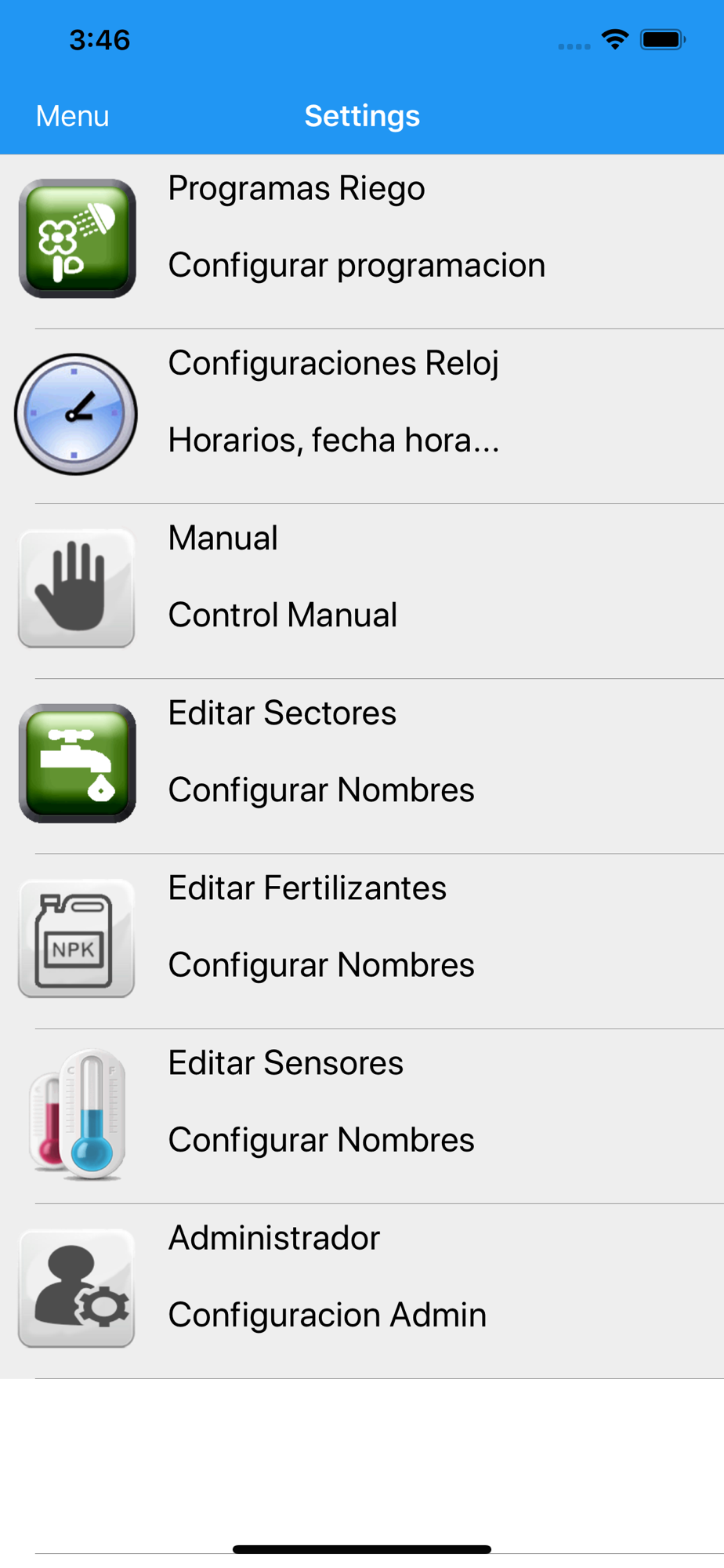Open Editar Fertilizantes

coord(362,941)
